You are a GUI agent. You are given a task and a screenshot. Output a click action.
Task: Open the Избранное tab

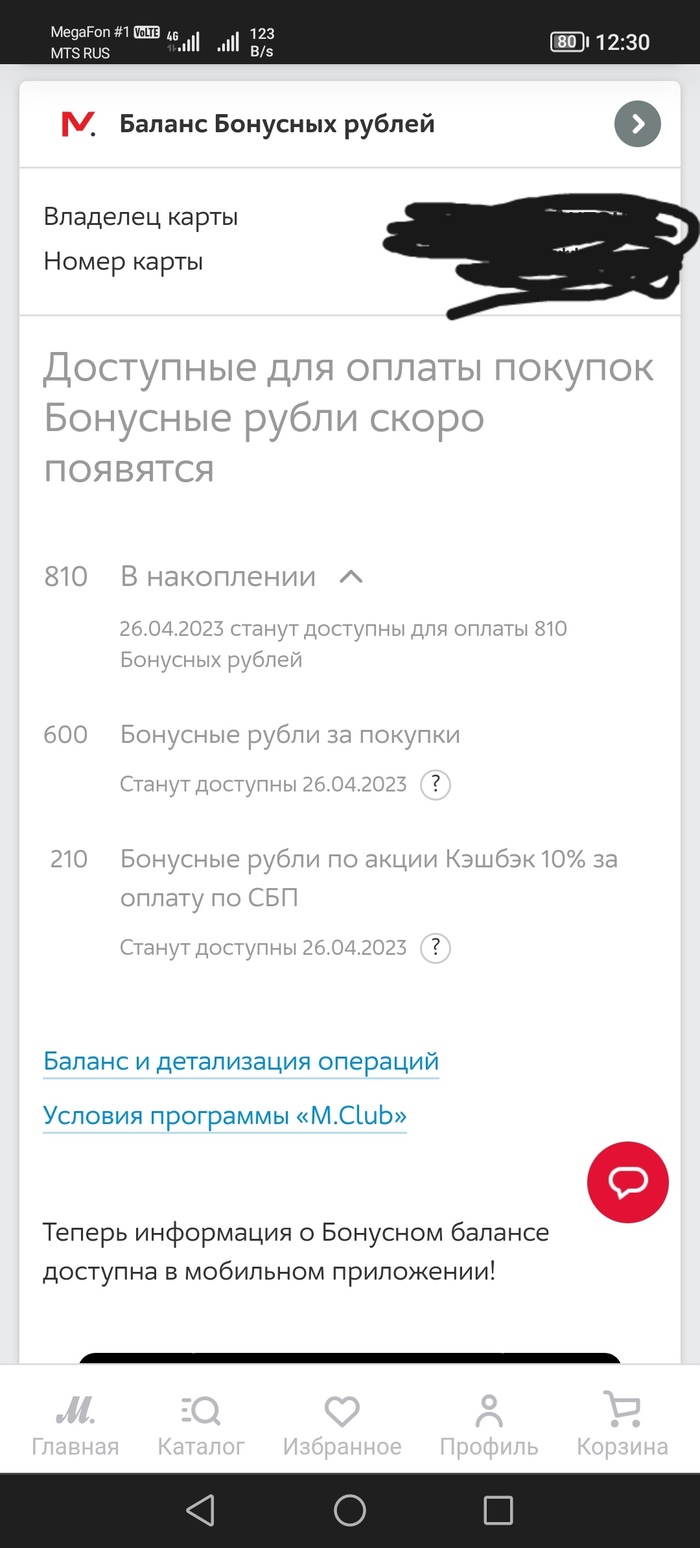(x=342, y=1426)
